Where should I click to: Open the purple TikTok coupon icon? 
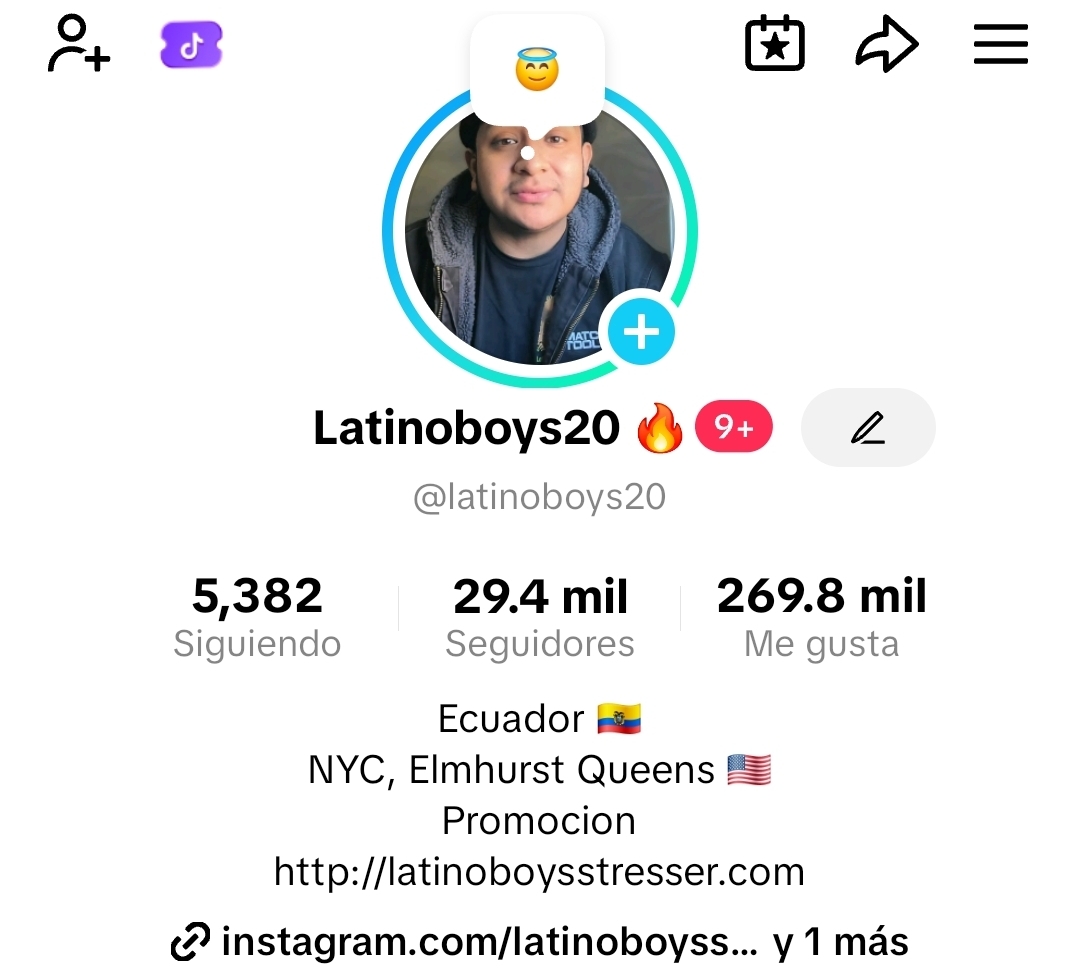click(x=191, y=45)
